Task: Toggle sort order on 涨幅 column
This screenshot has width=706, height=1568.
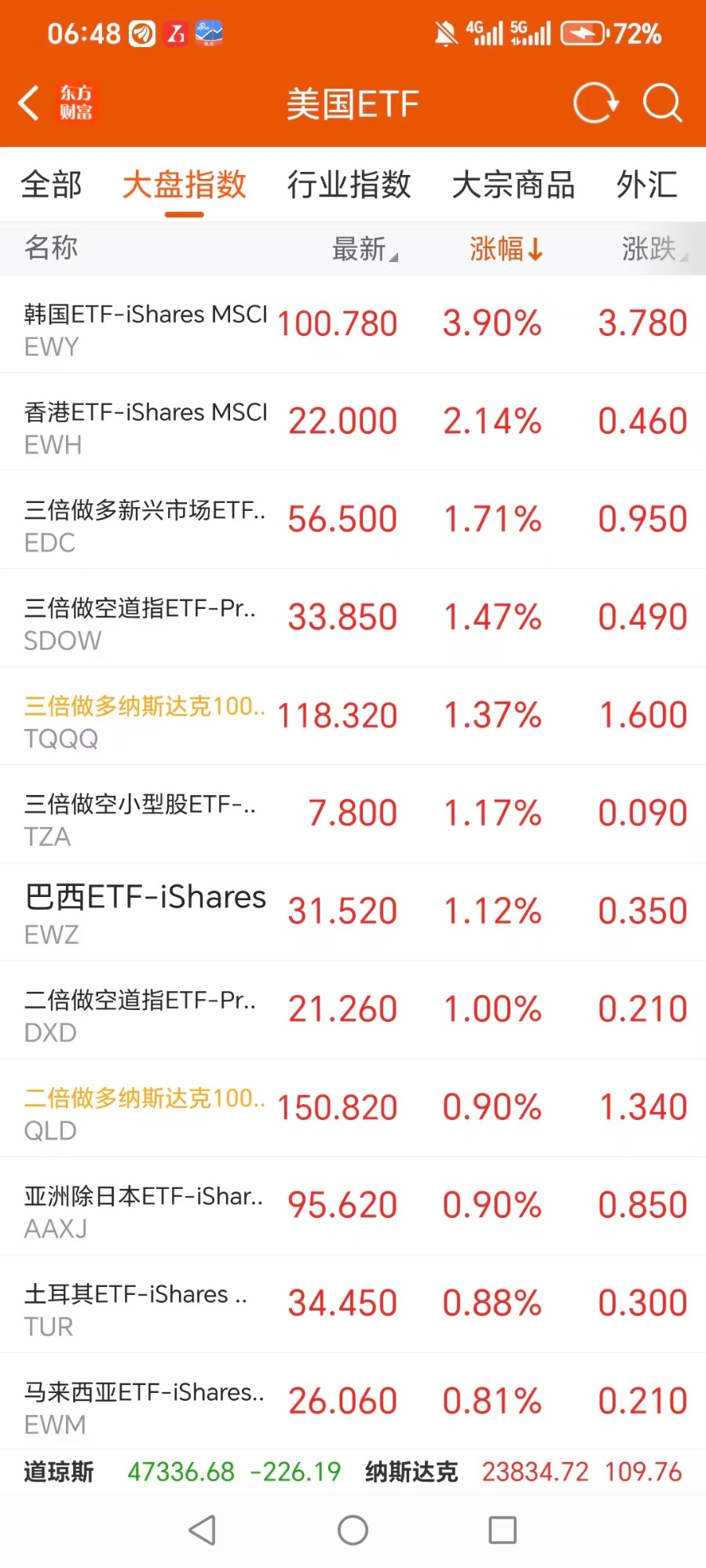Action: point(506,249)
